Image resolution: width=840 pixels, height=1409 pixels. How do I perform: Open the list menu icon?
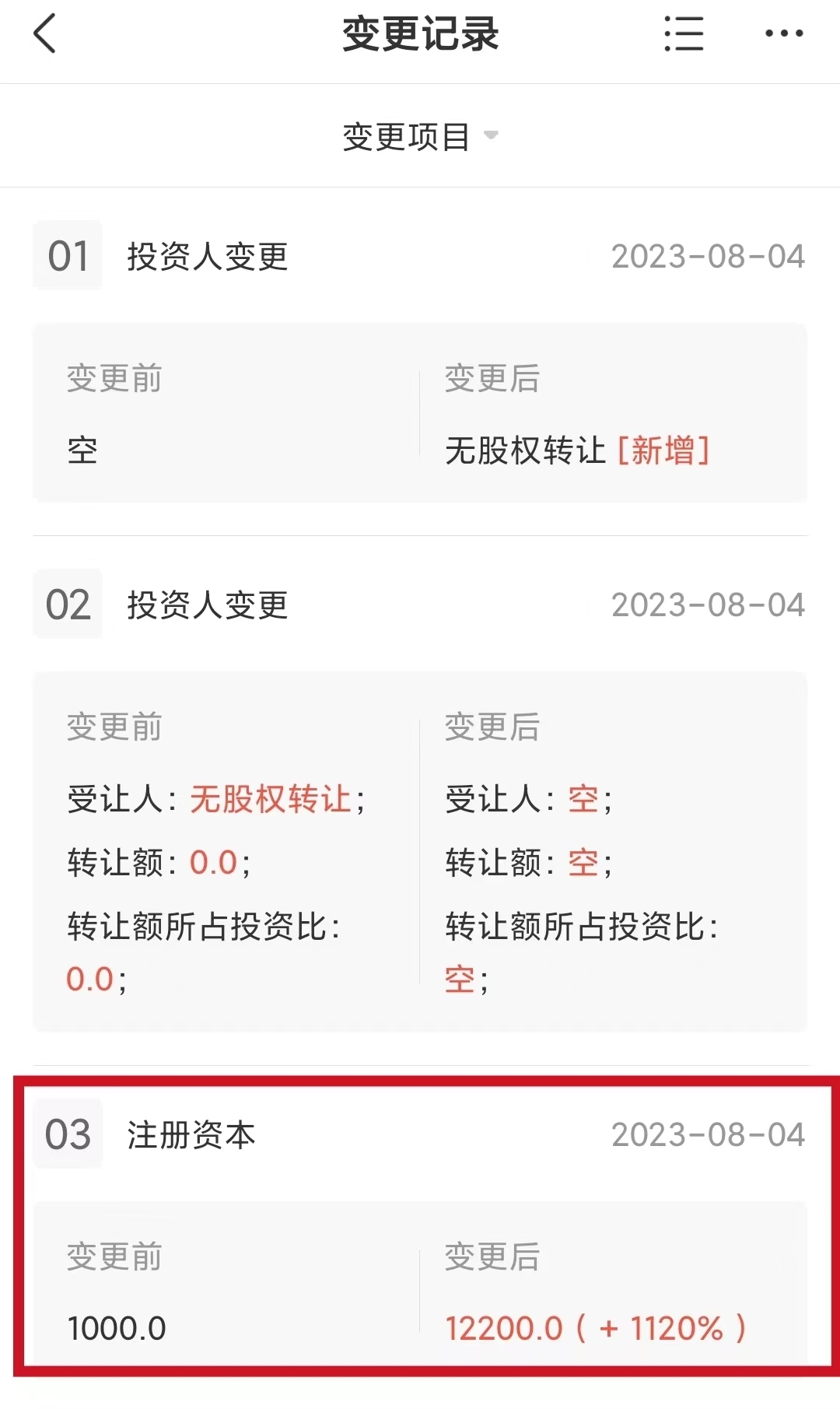(684, 34)
